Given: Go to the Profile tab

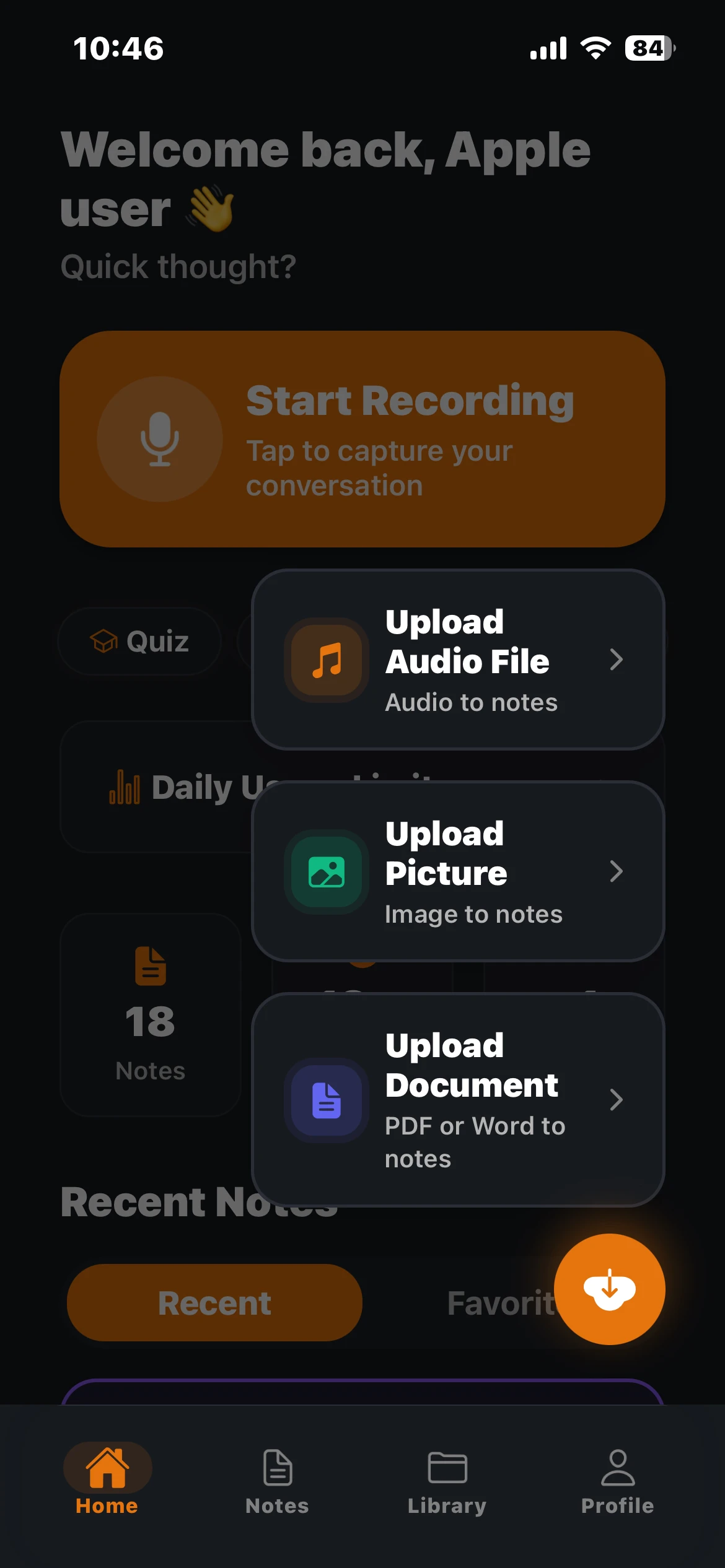Looking at the screenshot, I should click(x=617, y=1481).
